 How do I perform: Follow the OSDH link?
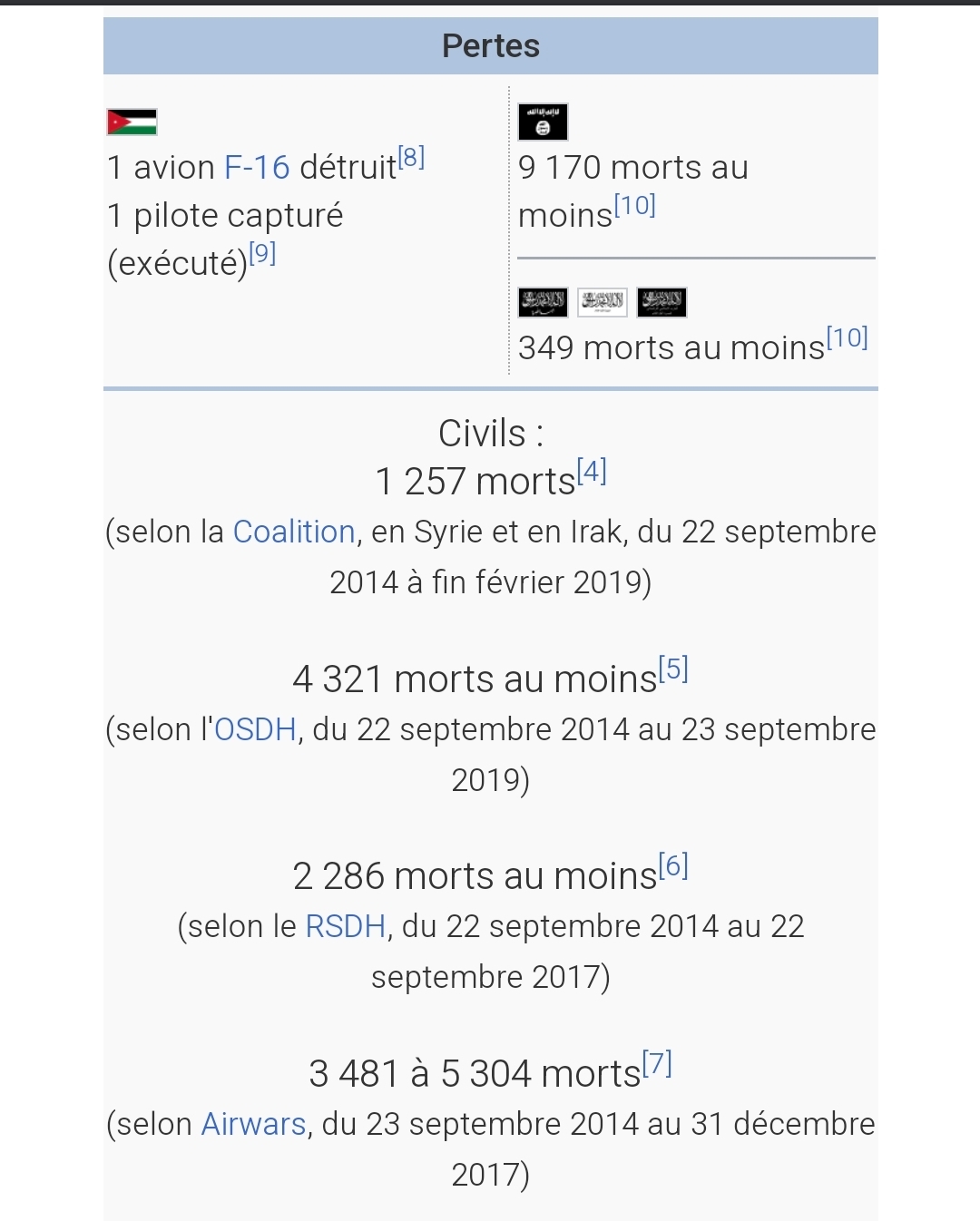click(x=255, y=729)
